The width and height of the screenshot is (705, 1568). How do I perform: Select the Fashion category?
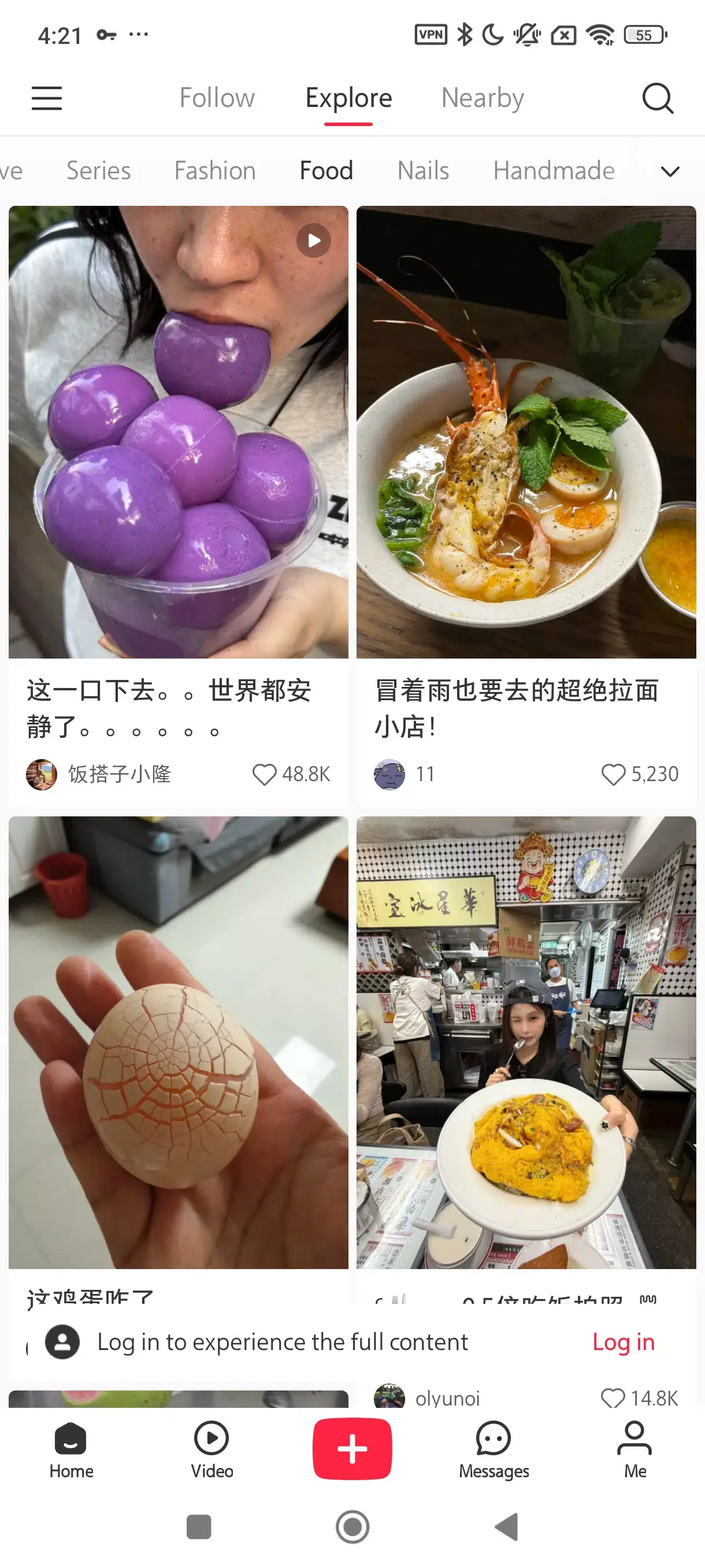214,171
